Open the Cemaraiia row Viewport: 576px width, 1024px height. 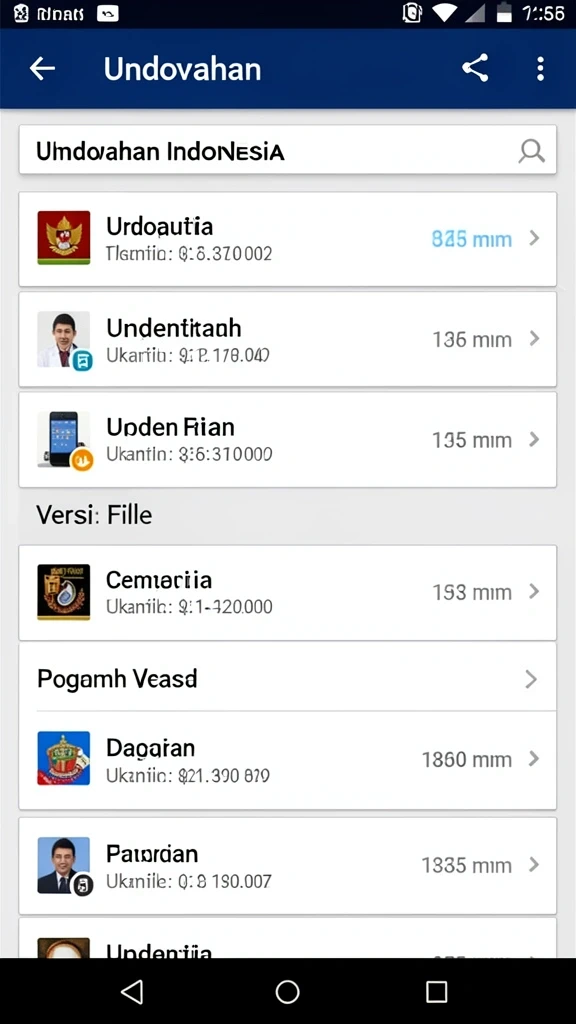[x=287, y=593]
